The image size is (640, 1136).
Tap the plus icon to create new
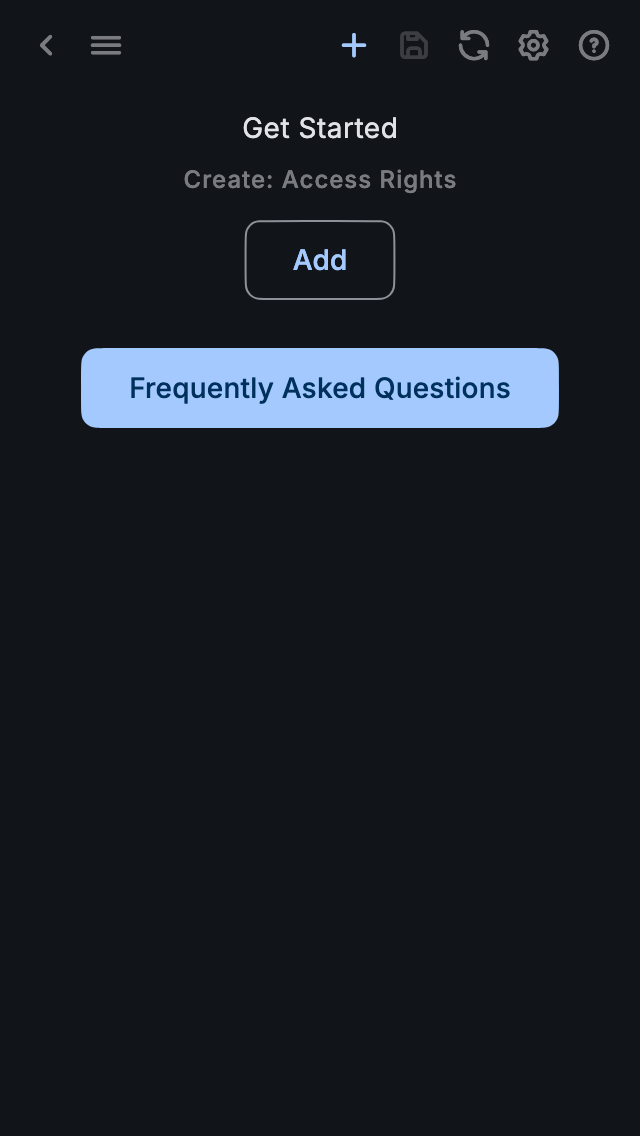point(354,45)
